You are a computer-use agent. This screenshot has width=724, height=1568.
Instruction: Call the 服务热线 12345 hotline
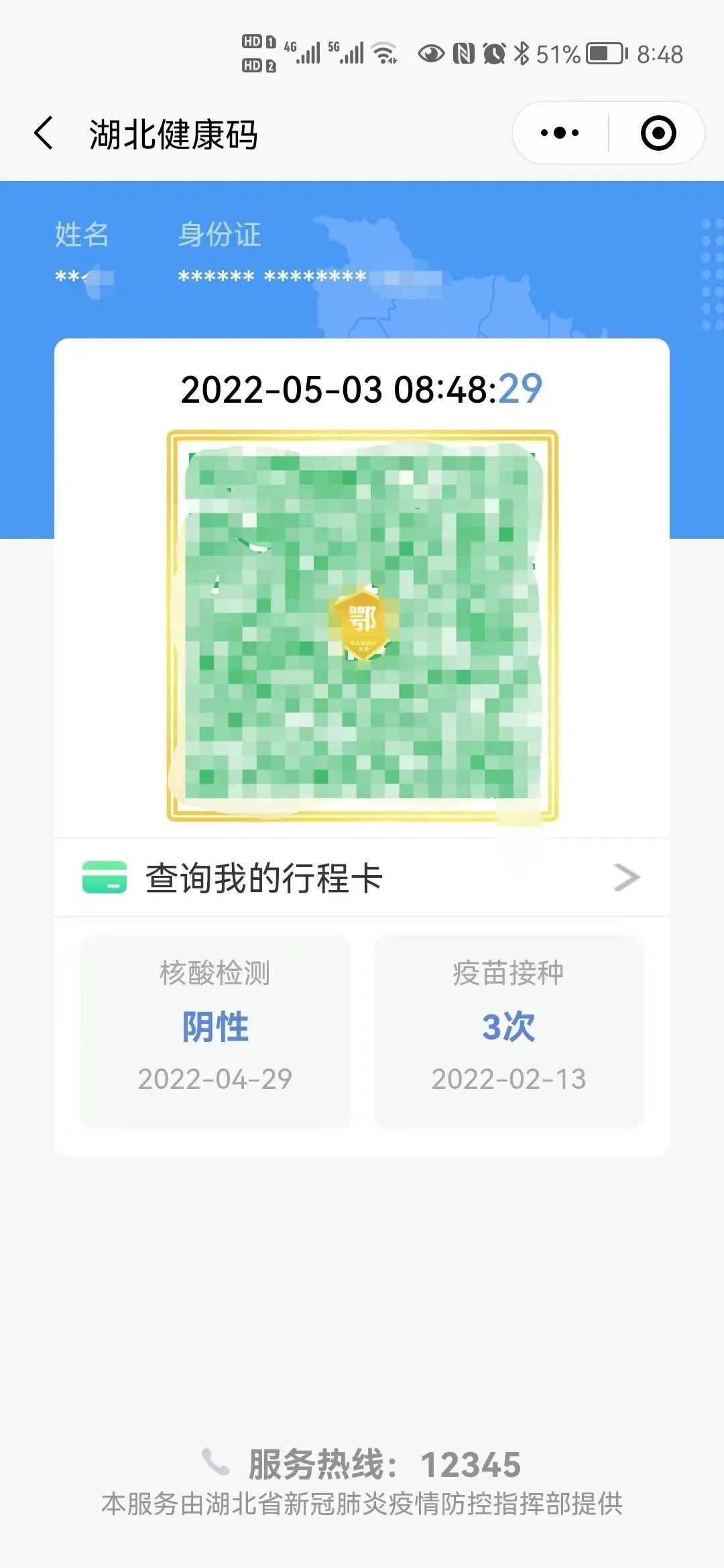point(383,1464)
